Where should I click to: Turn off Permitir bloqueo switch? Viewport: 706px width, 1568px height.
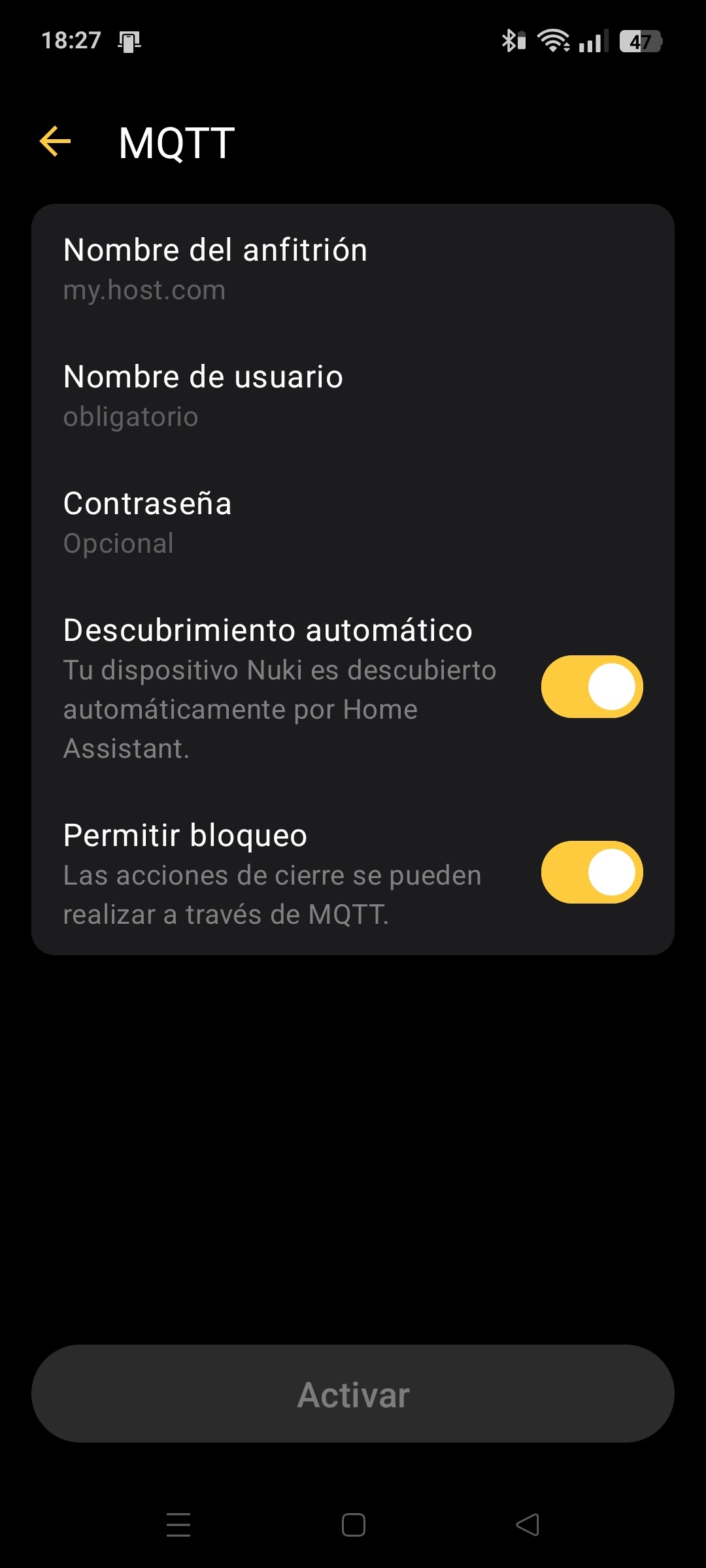pyautogui.click(x=592, y=872)
